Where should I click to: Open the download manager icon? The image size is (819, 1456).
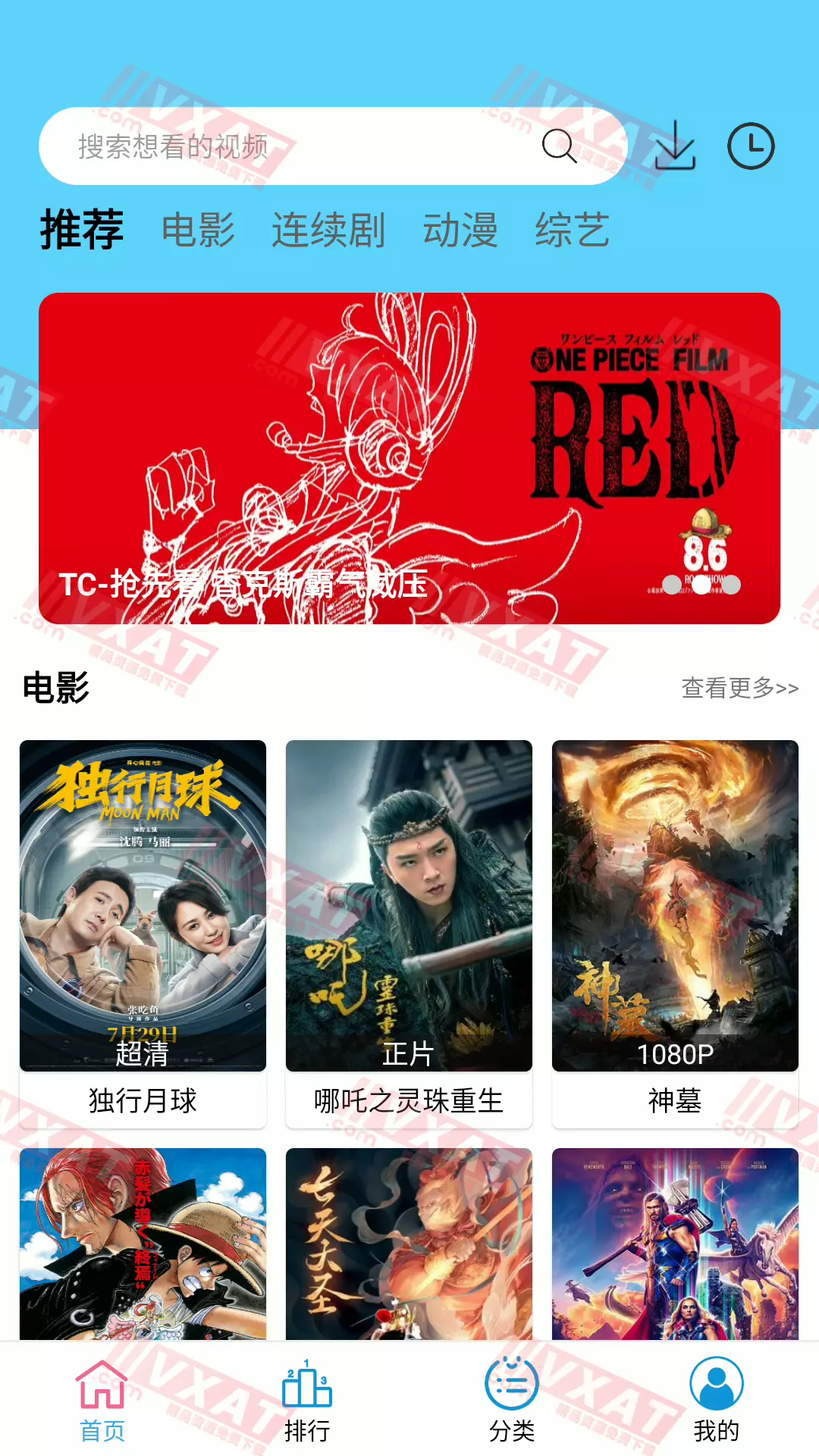676,146
